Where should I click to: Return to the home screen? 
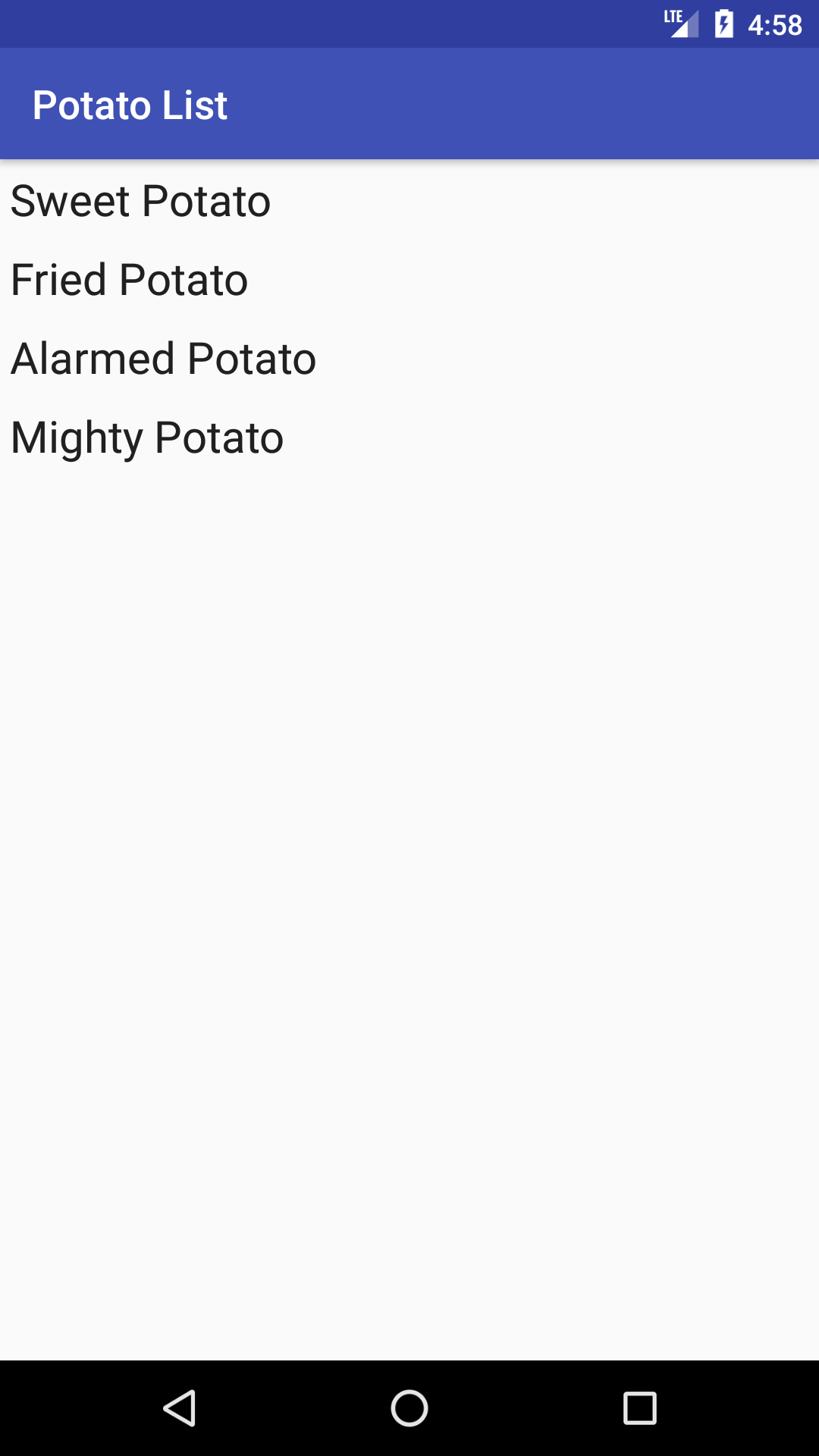tap(409, 1408)
